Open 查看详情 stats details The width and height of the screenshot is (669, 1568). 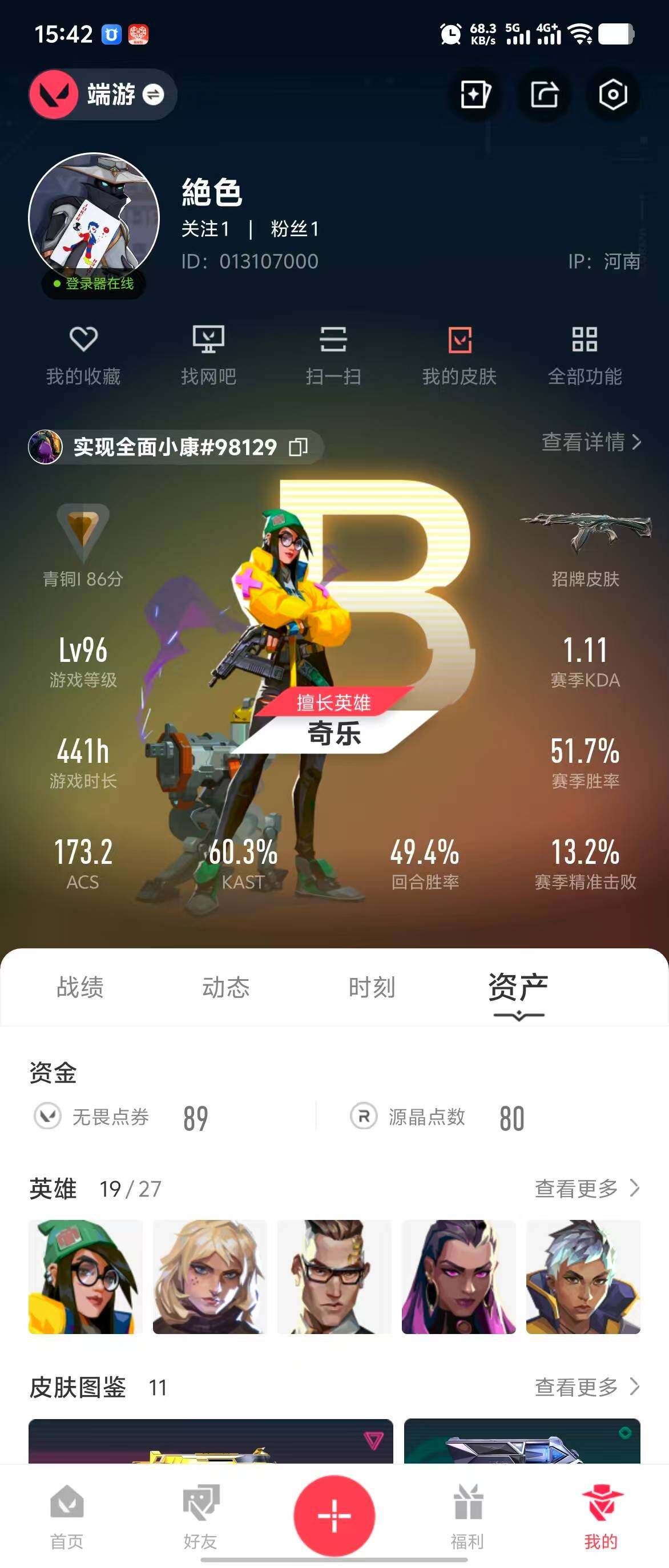coord(590,442)
